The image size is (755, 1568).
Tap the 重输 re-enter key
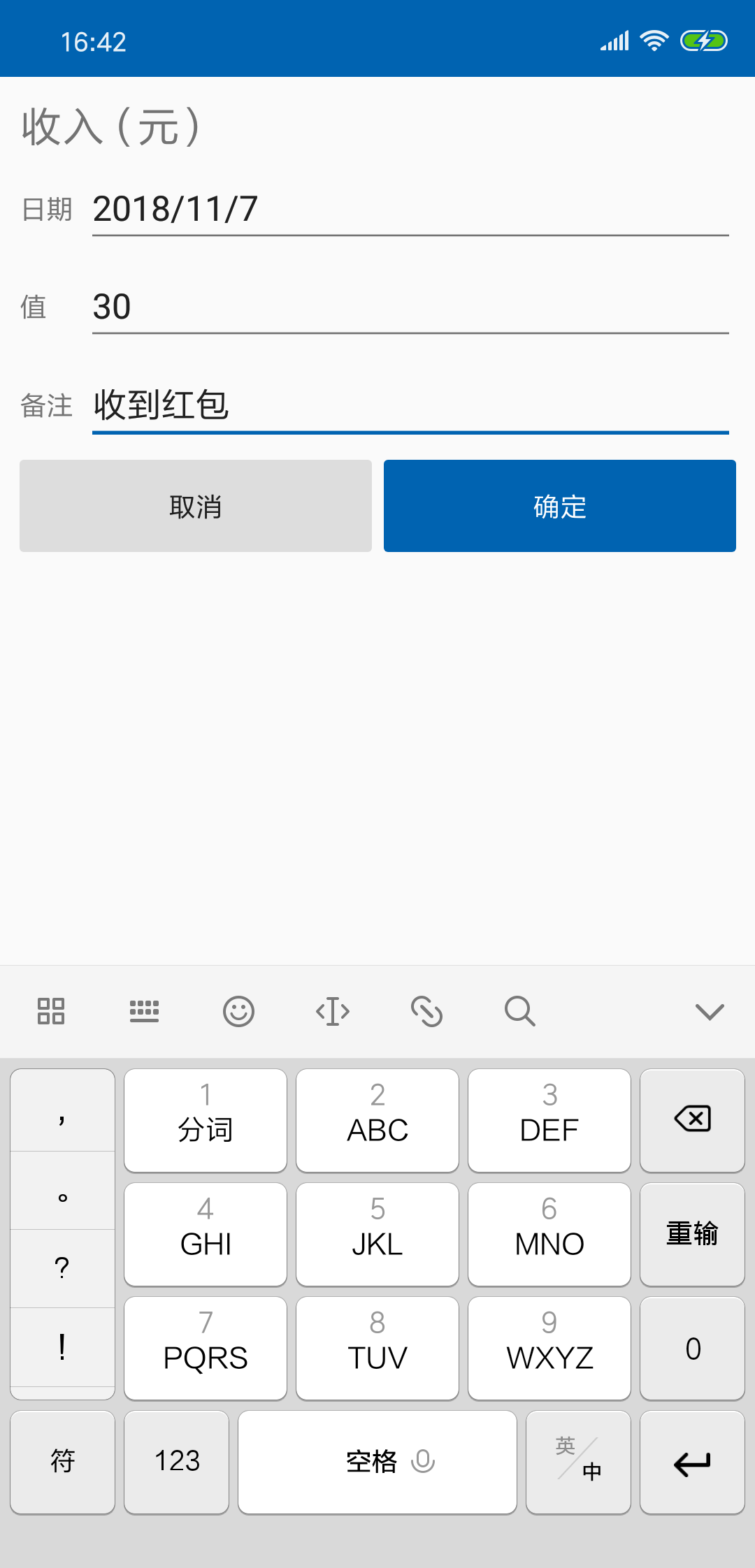click(692, 1234)
